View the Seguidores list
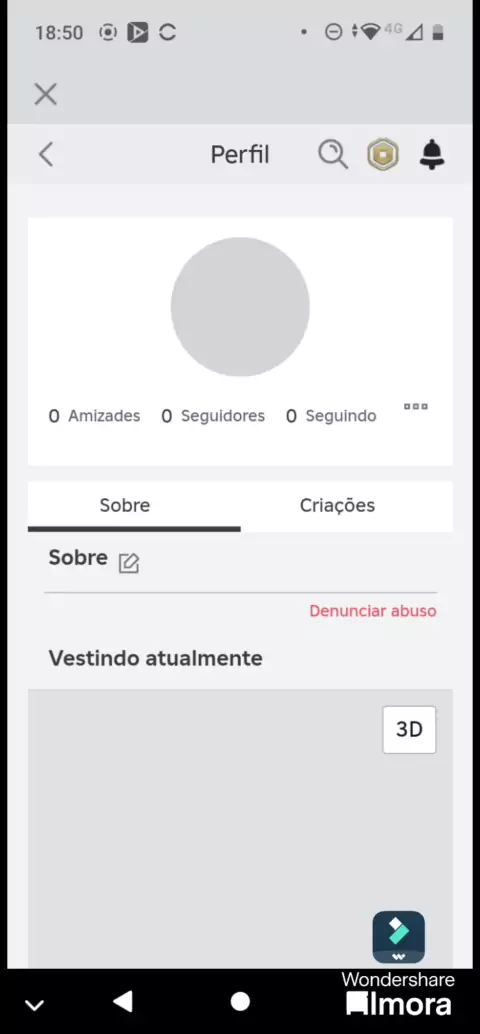 (x=213, y=416)
